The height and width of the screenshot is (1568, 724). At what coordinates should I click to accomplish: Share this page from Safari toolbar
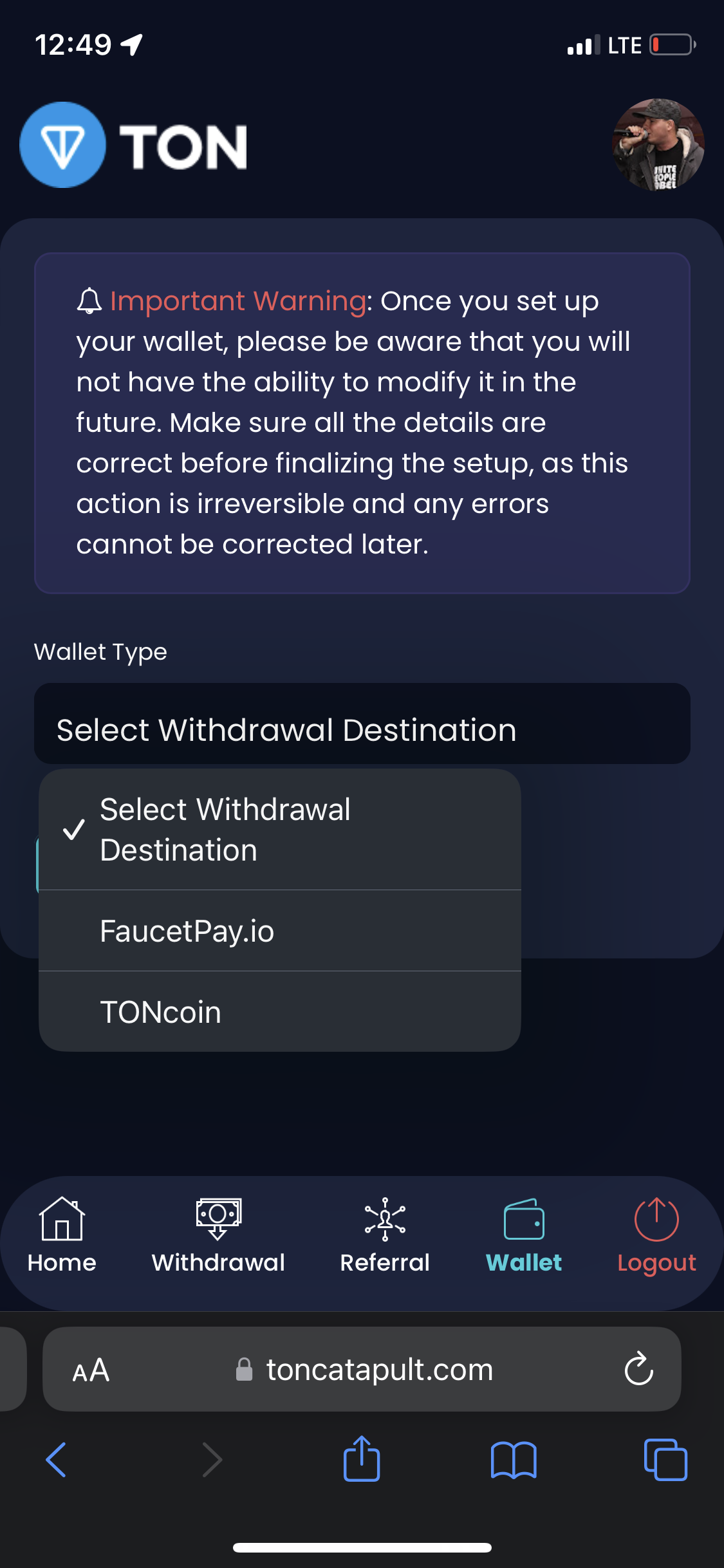pyautogui.click(x=362, y=1459)
